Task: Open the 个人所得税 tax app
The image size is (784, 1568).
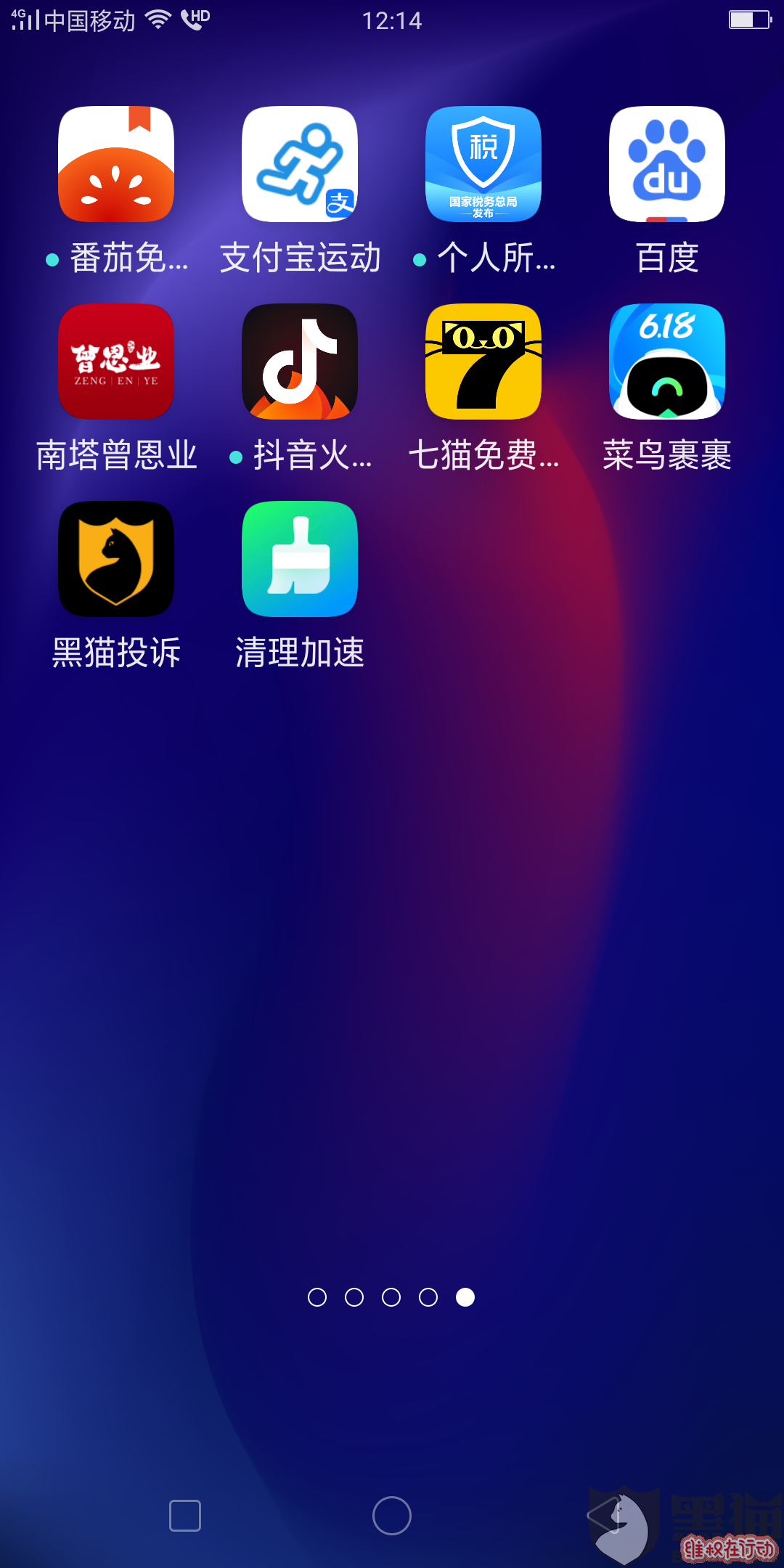Action: 483,165
